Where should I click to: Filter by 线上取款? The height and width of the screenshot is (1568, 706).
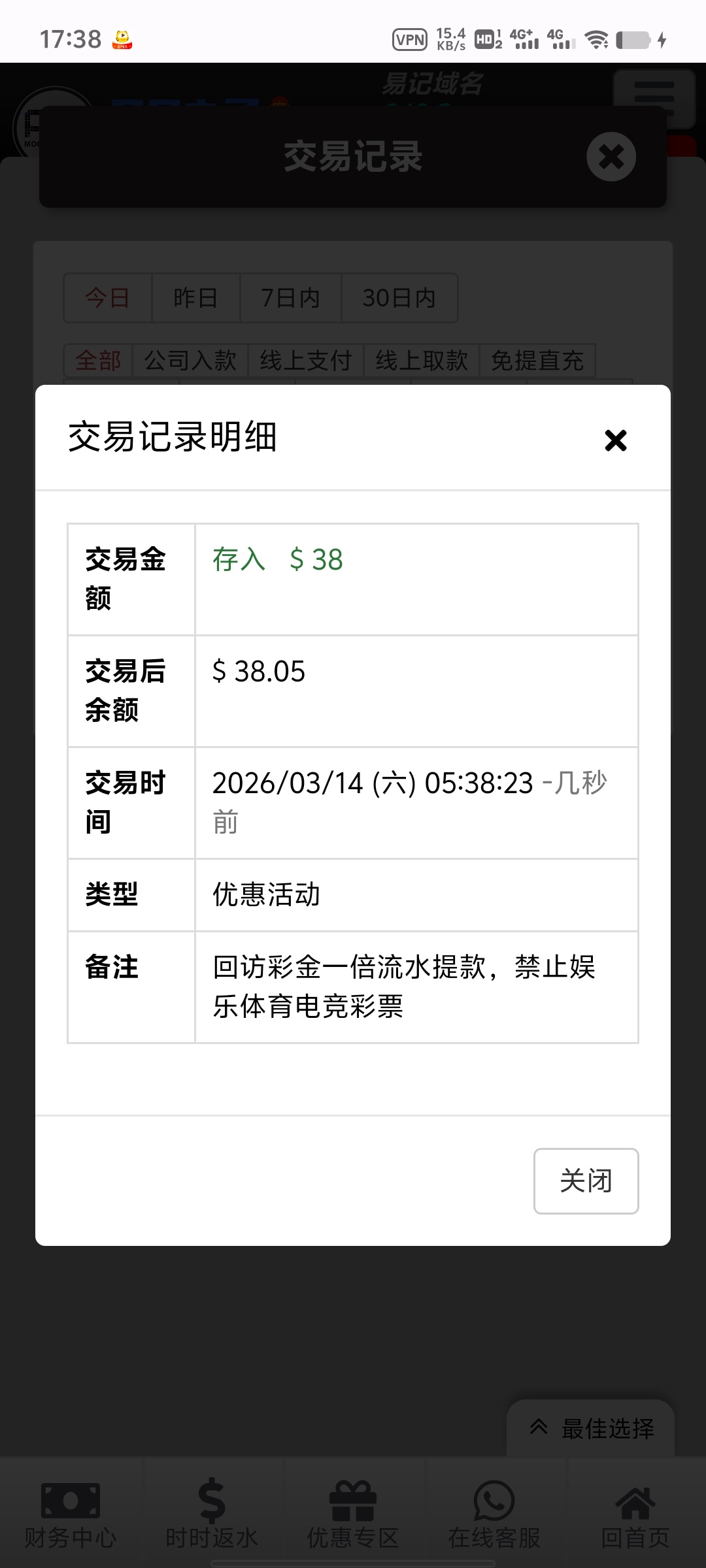[422, 361]
